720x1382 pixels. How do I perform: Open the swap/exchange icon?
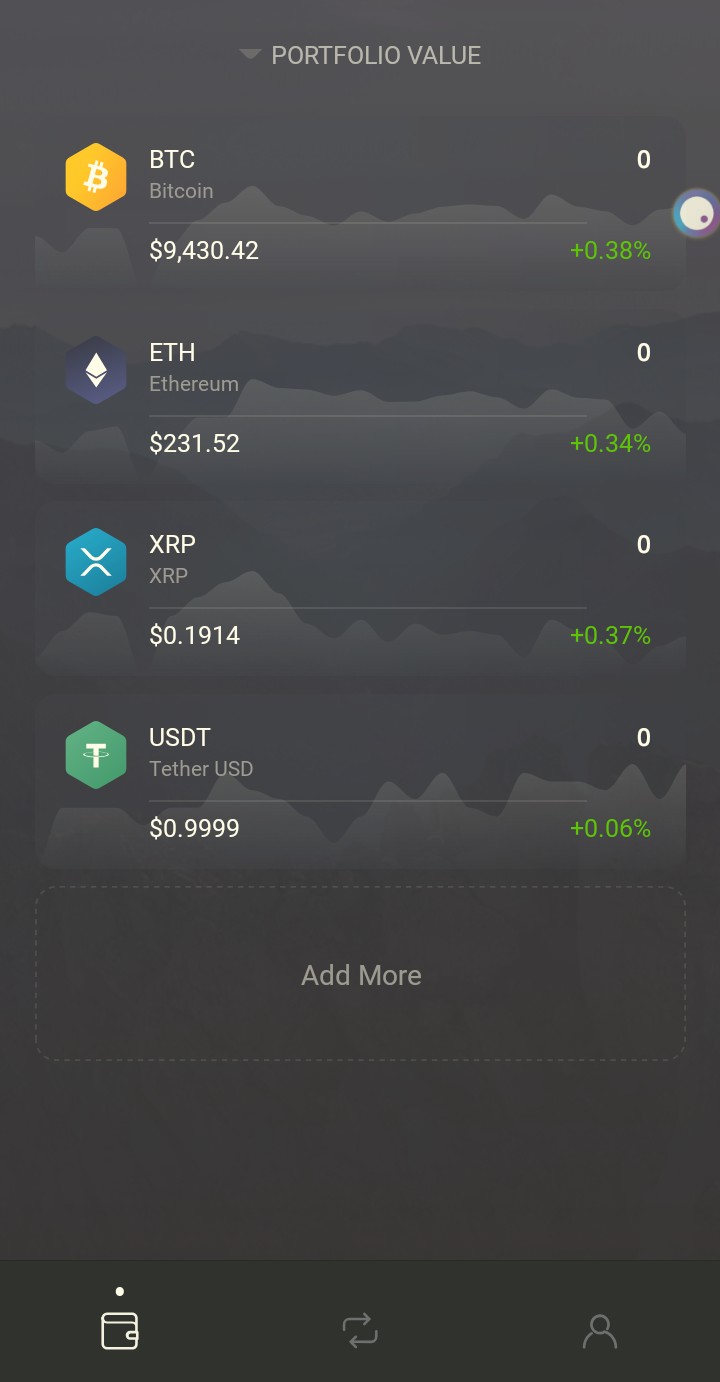[359, 1331]
